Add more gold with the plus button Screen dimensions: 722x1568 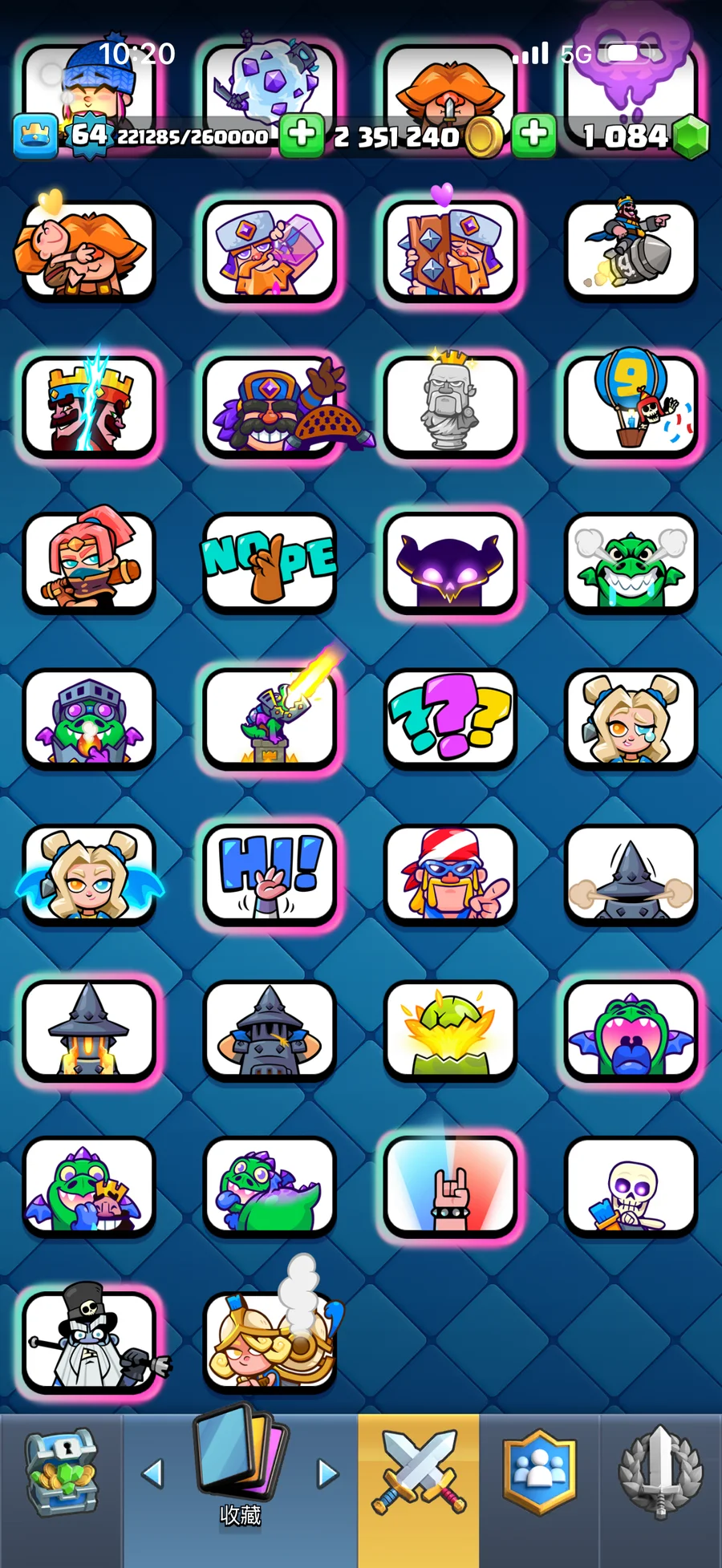point(302,135)
